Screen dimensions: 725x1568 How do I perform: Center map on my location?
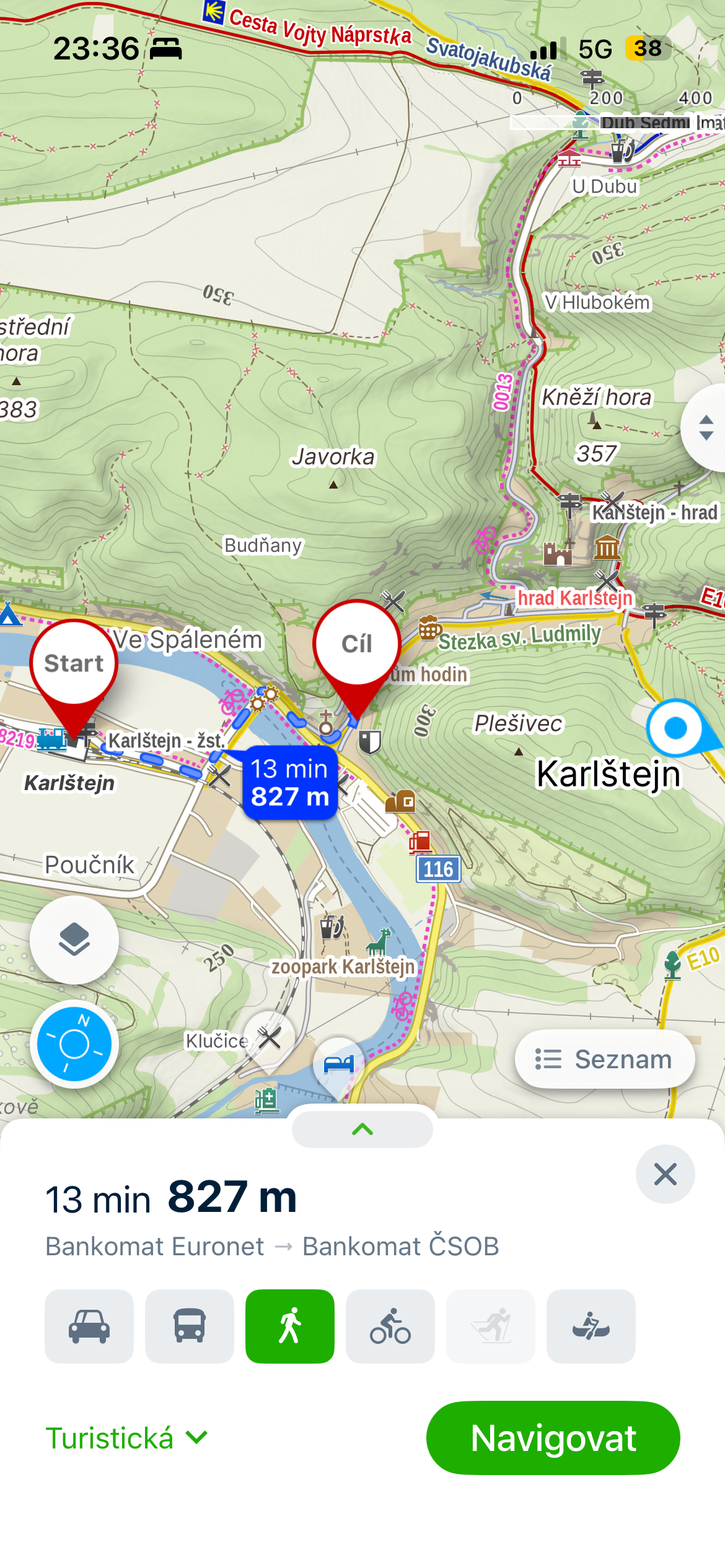pos(74,1044)
